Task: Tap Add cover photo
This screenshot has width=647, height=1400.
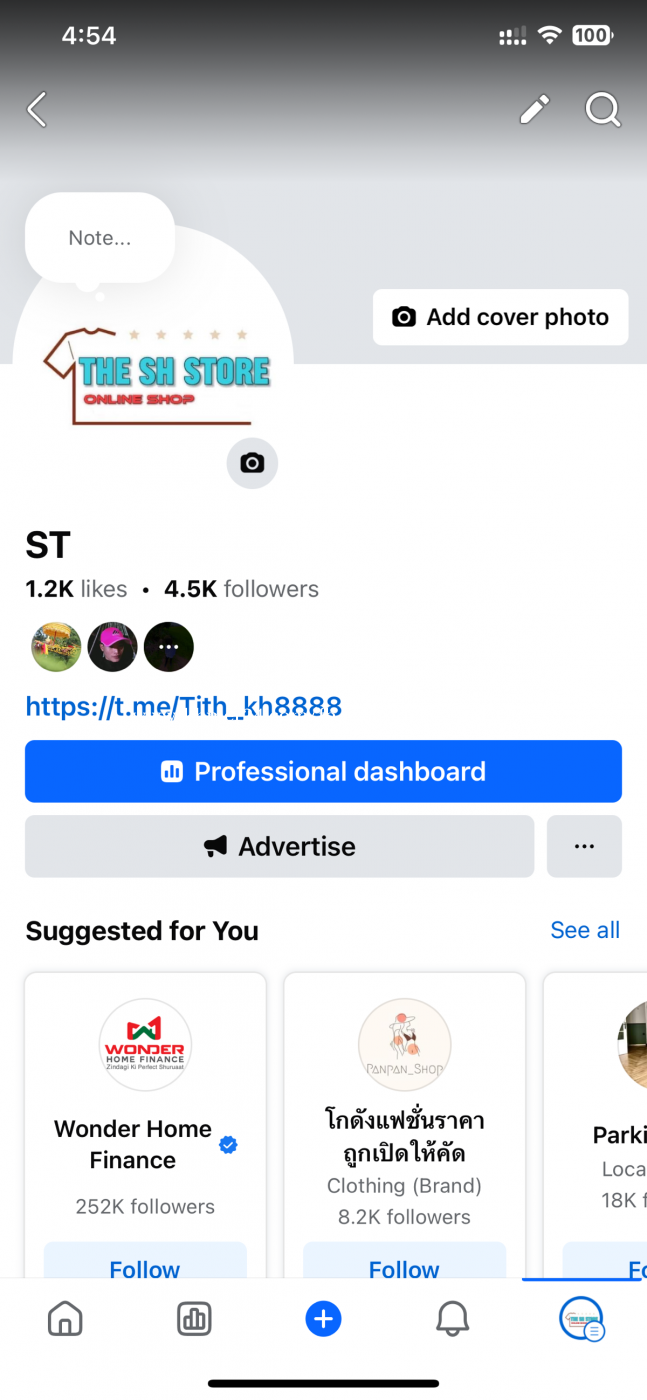Action: click(500, 317)
